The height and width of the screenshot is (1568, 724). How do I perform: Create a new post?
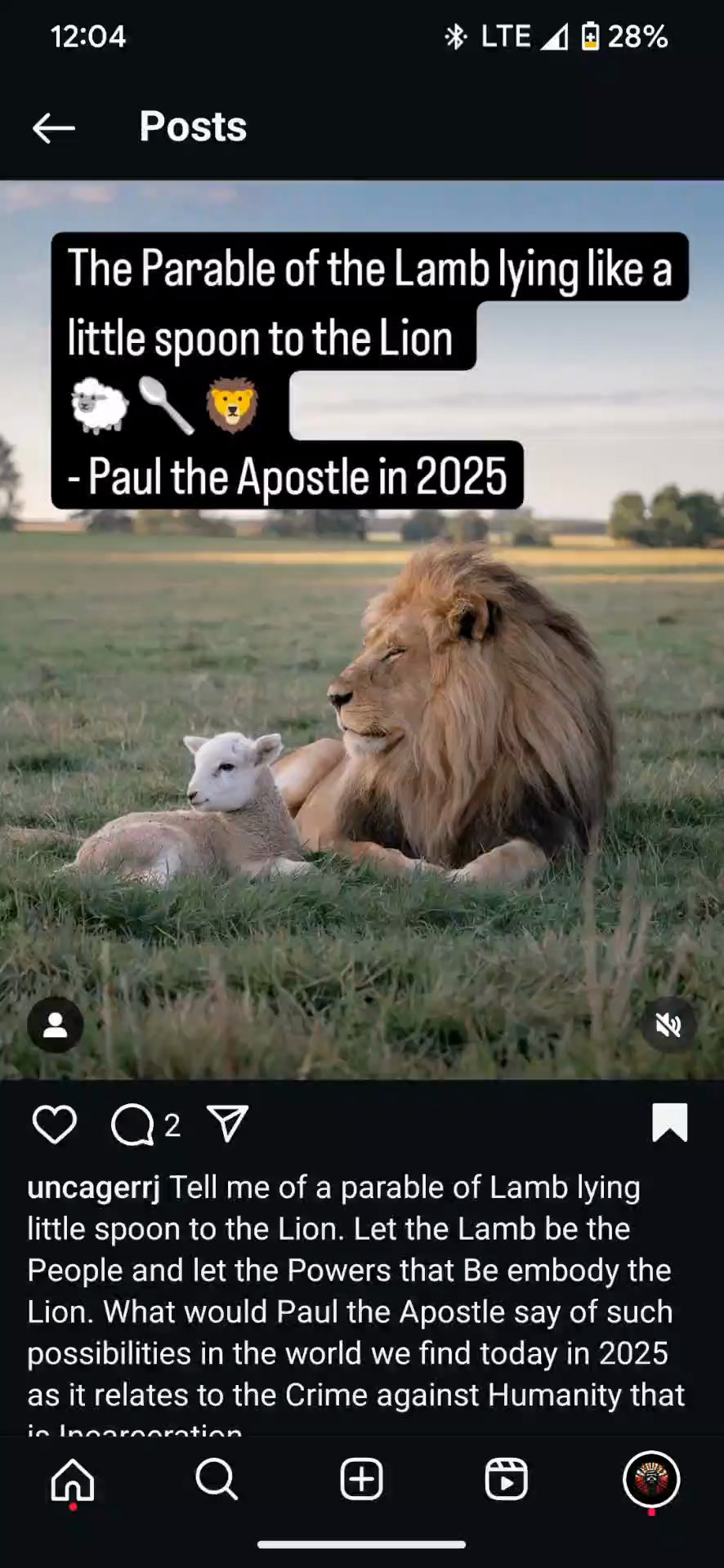(361, 1480)
